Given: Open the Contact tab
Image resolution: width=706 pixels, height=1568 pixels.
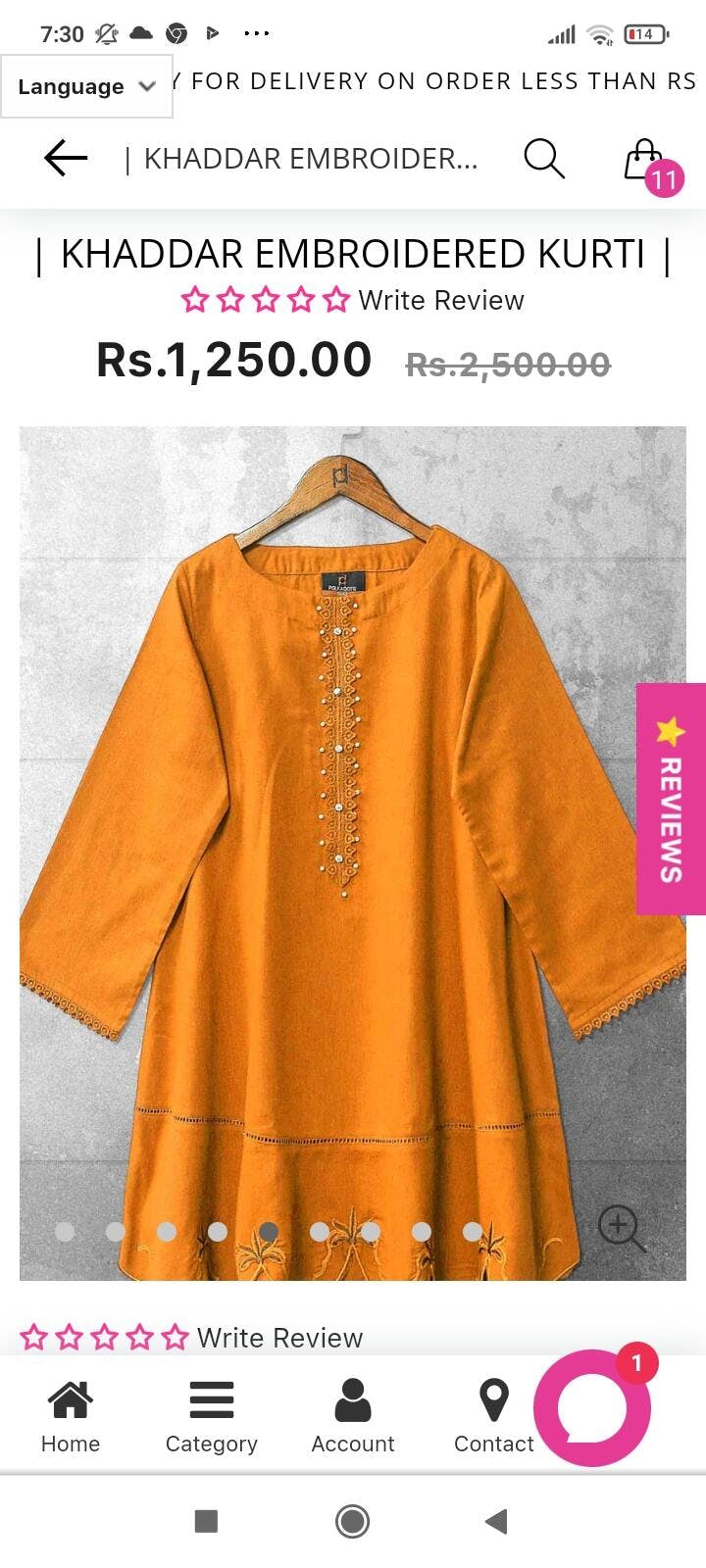Looking at the screenshot, I should point(494,1416).
